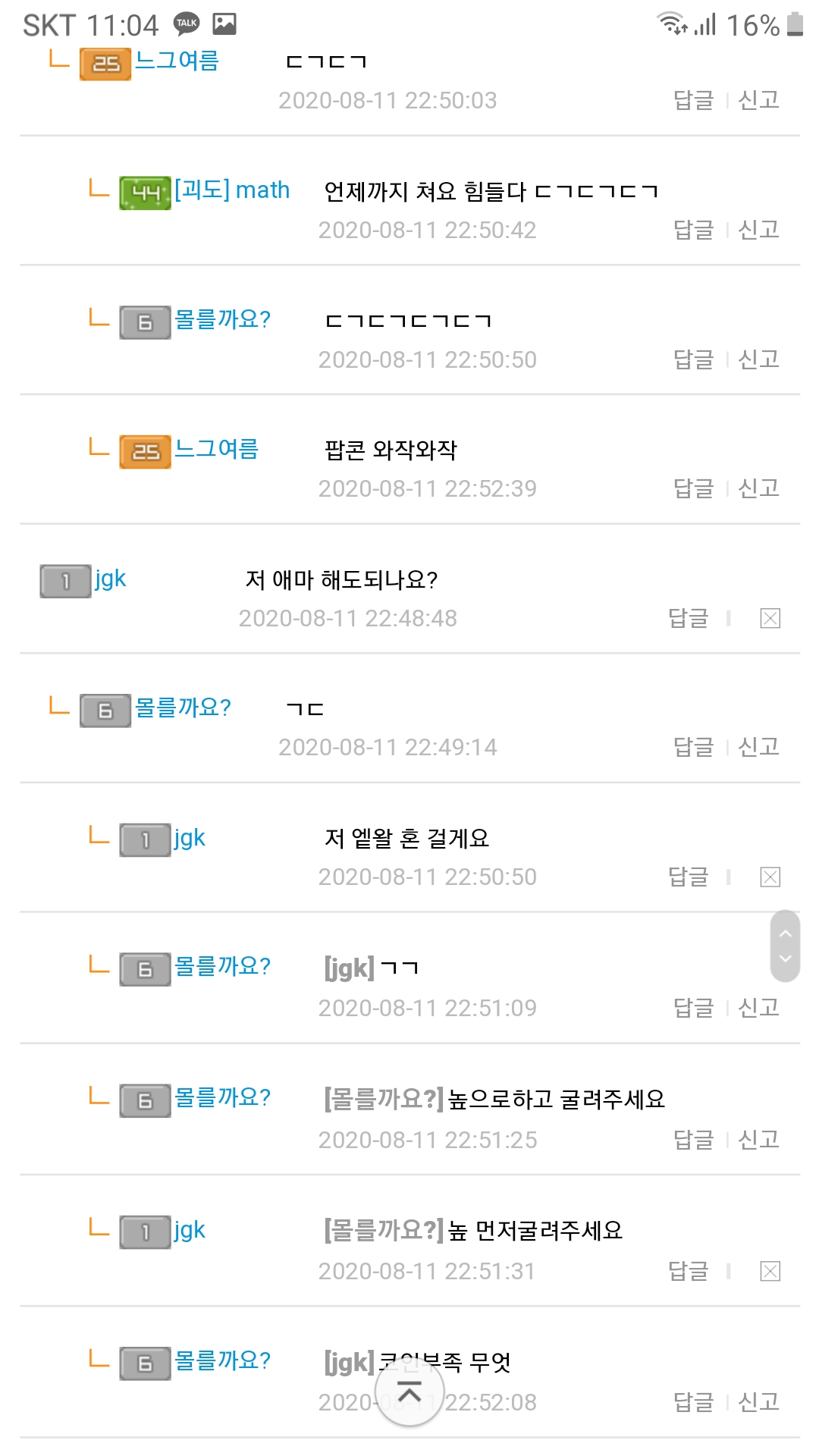Report 몰를까요?'s comment posted at 22:52:08

(x=758, y=1402)
